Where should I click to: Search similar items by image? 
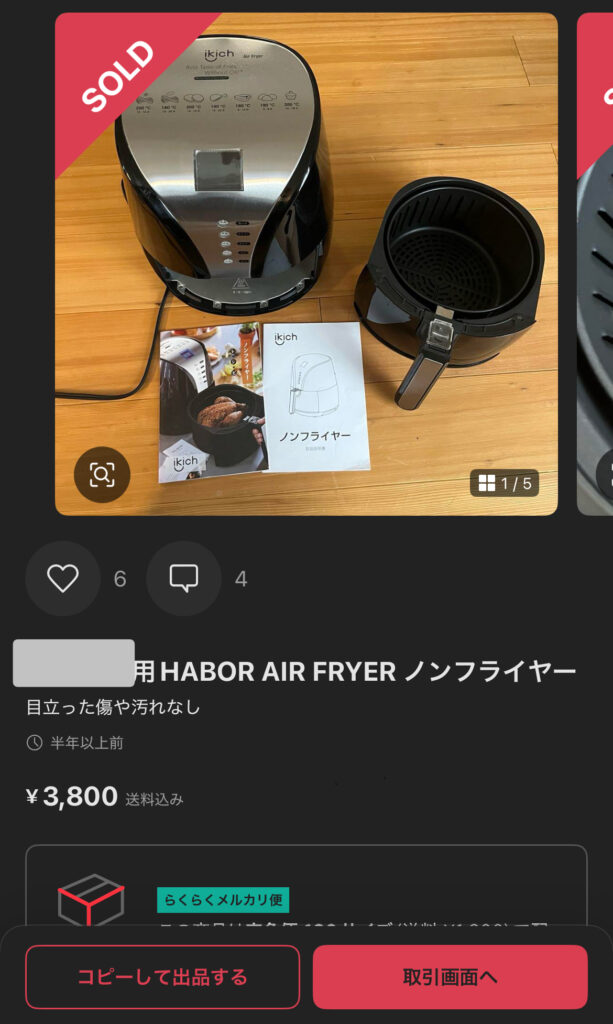[102, 474]
